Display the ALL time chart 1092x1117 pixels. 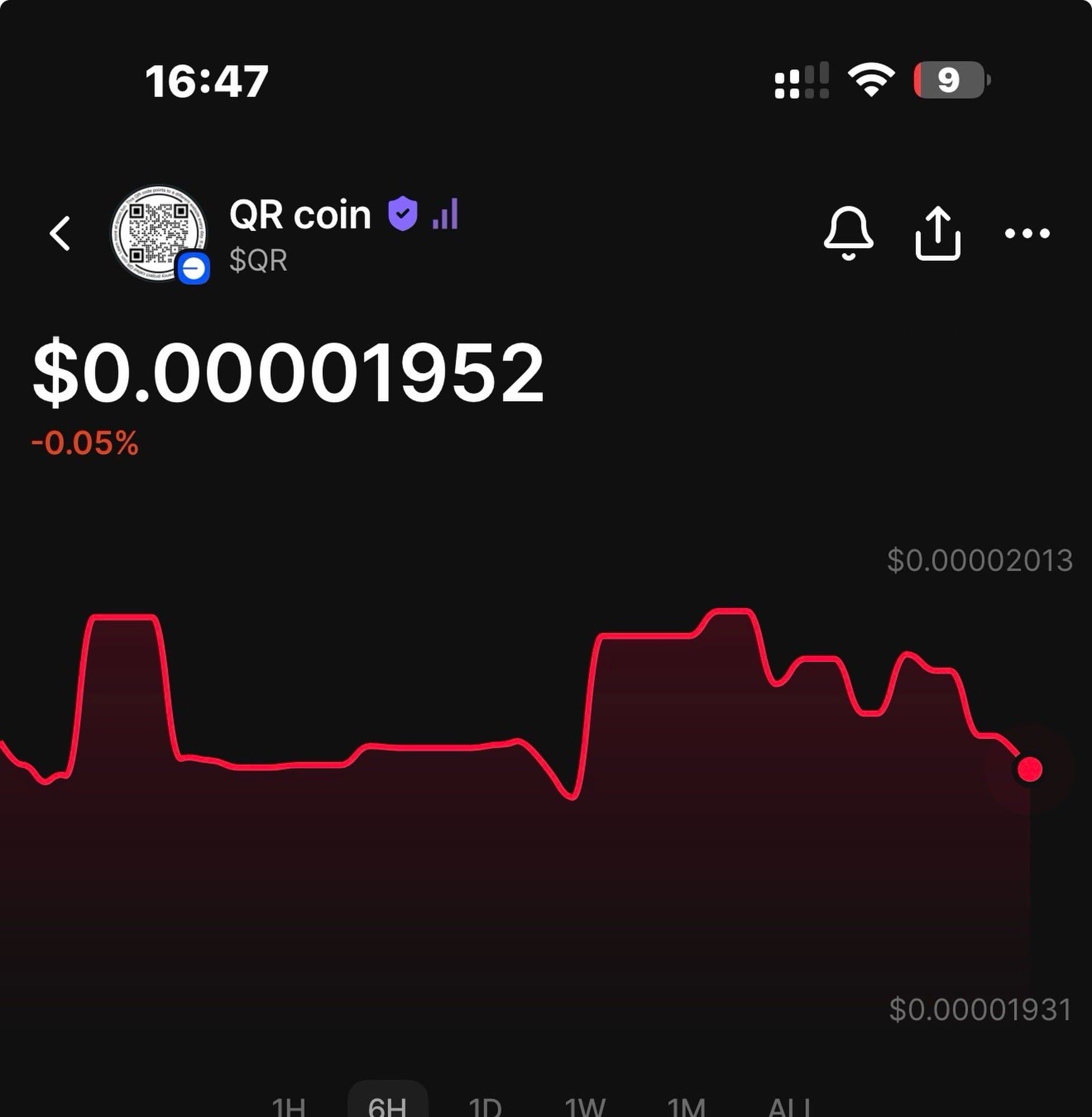click(790, 1105)
